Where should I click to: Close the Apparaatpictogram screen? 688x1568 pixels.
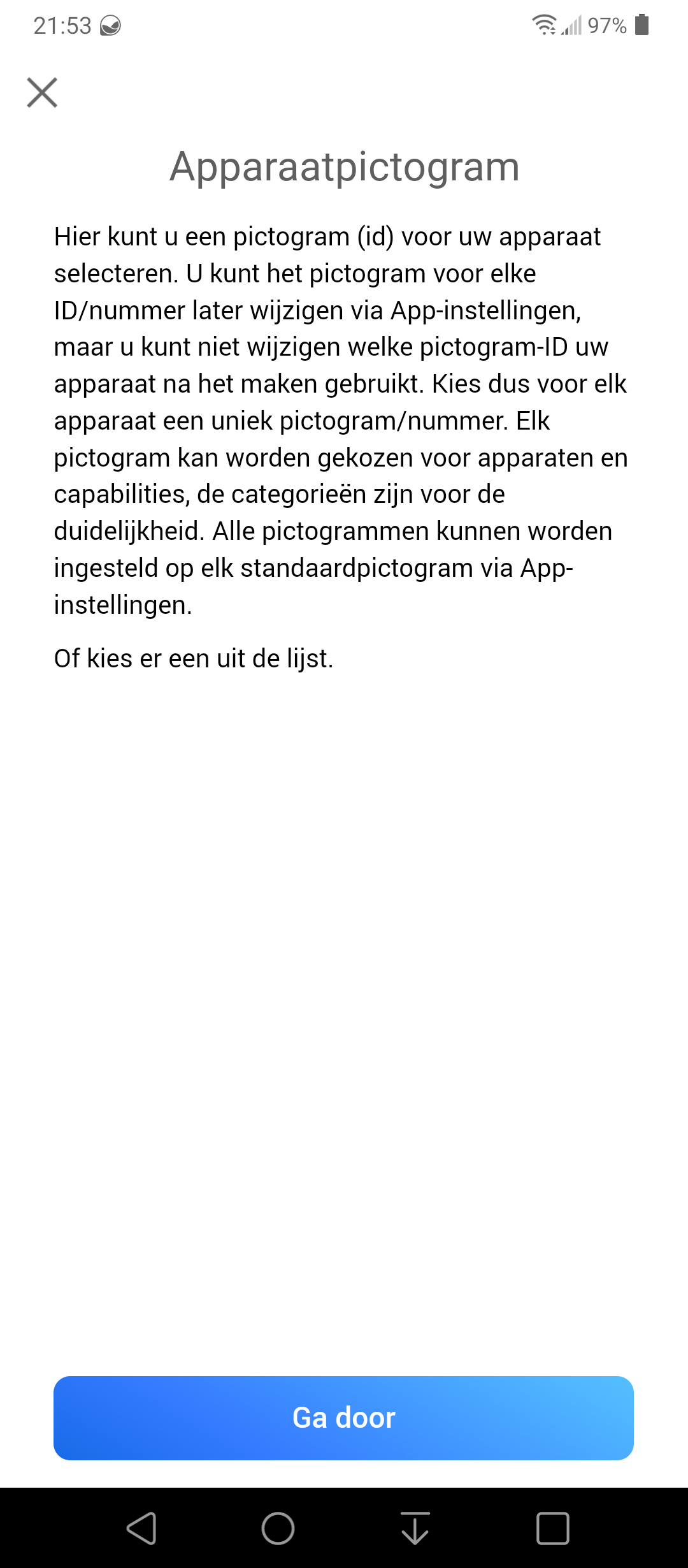point(42,92)
